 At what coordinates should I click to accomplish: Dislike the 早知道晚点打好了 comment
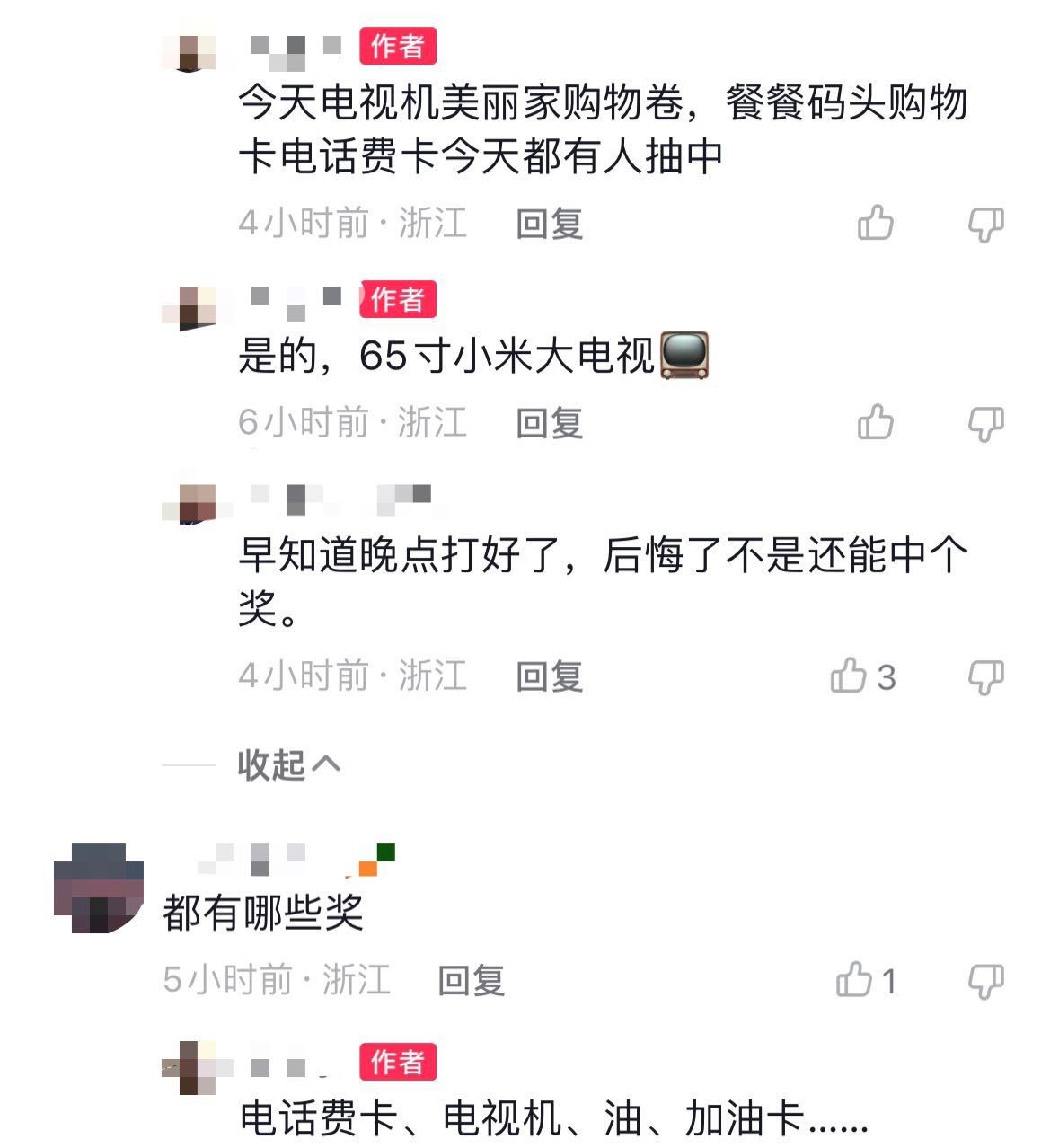click(x=985, y=676)
